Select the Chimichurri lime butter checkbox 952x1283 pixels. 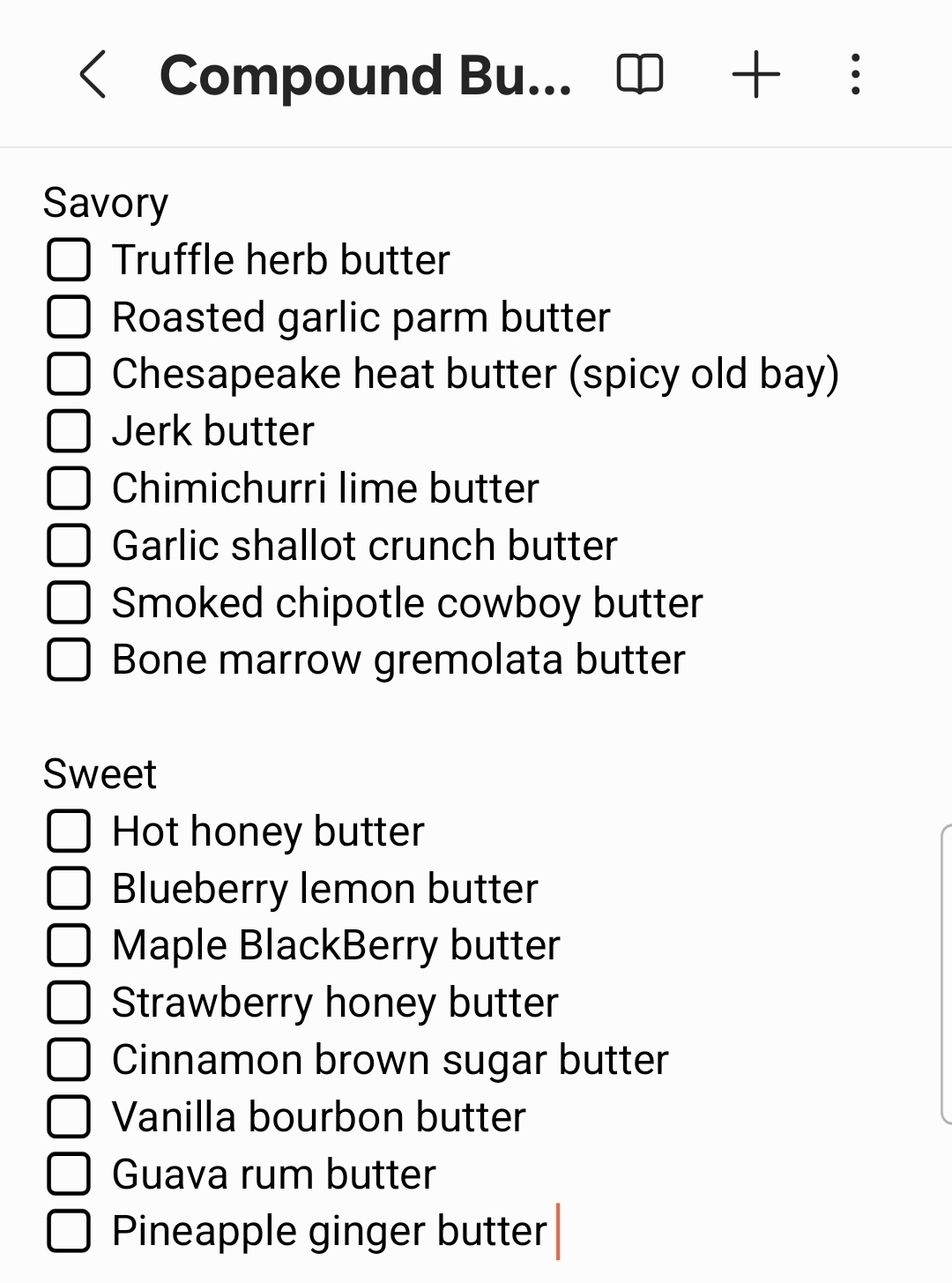pos(69,489)
